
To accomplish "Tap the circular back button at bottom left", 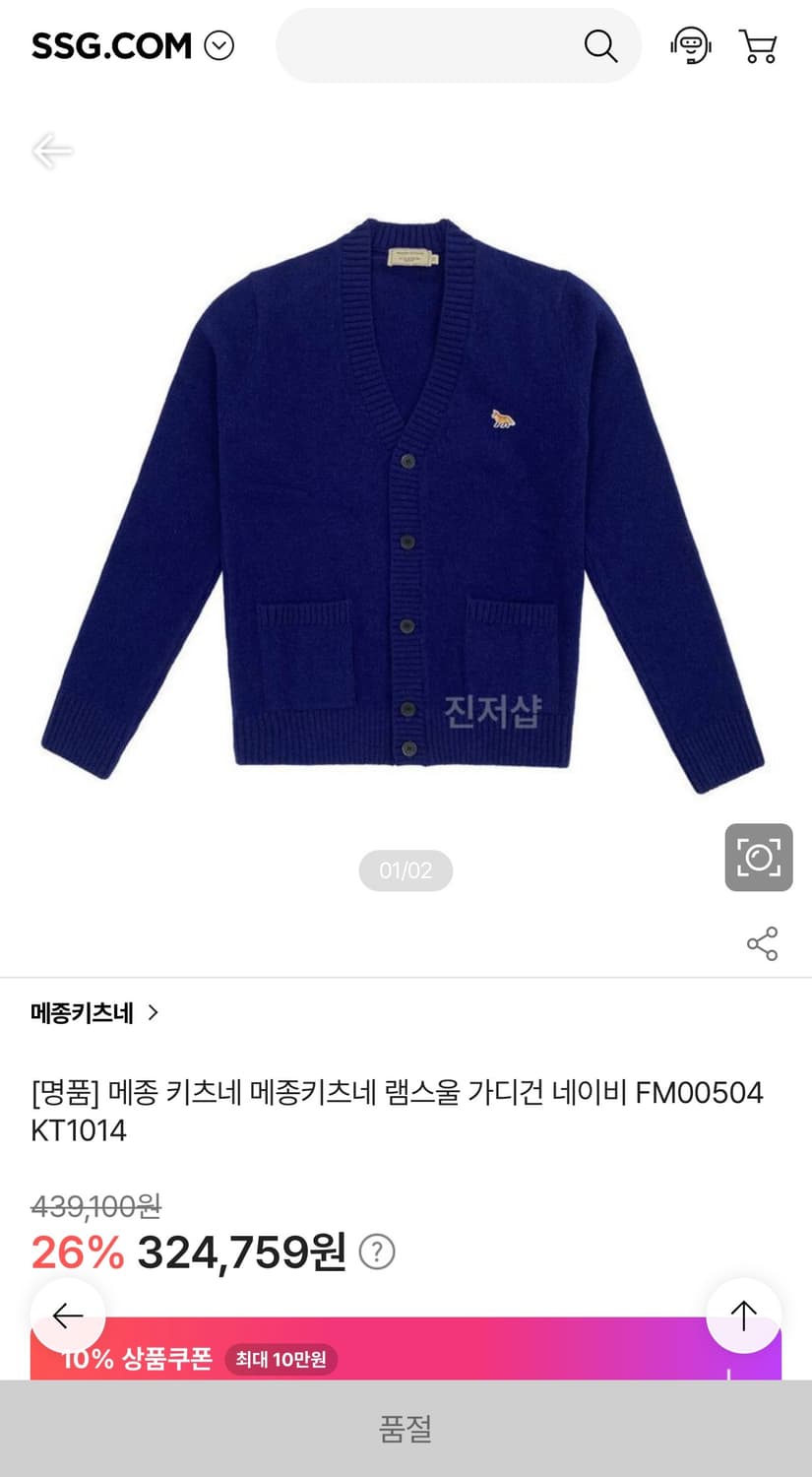I will (x=67, y=1315).
